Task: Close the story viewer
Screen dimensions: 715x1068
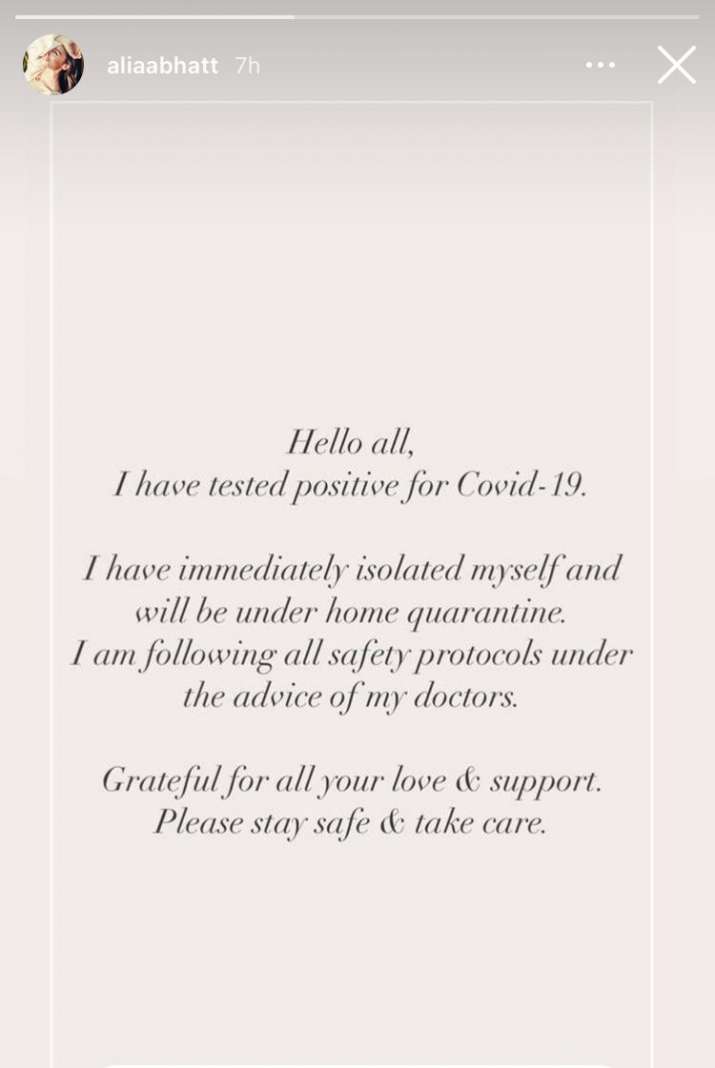Action: click(x=676, y=65)
